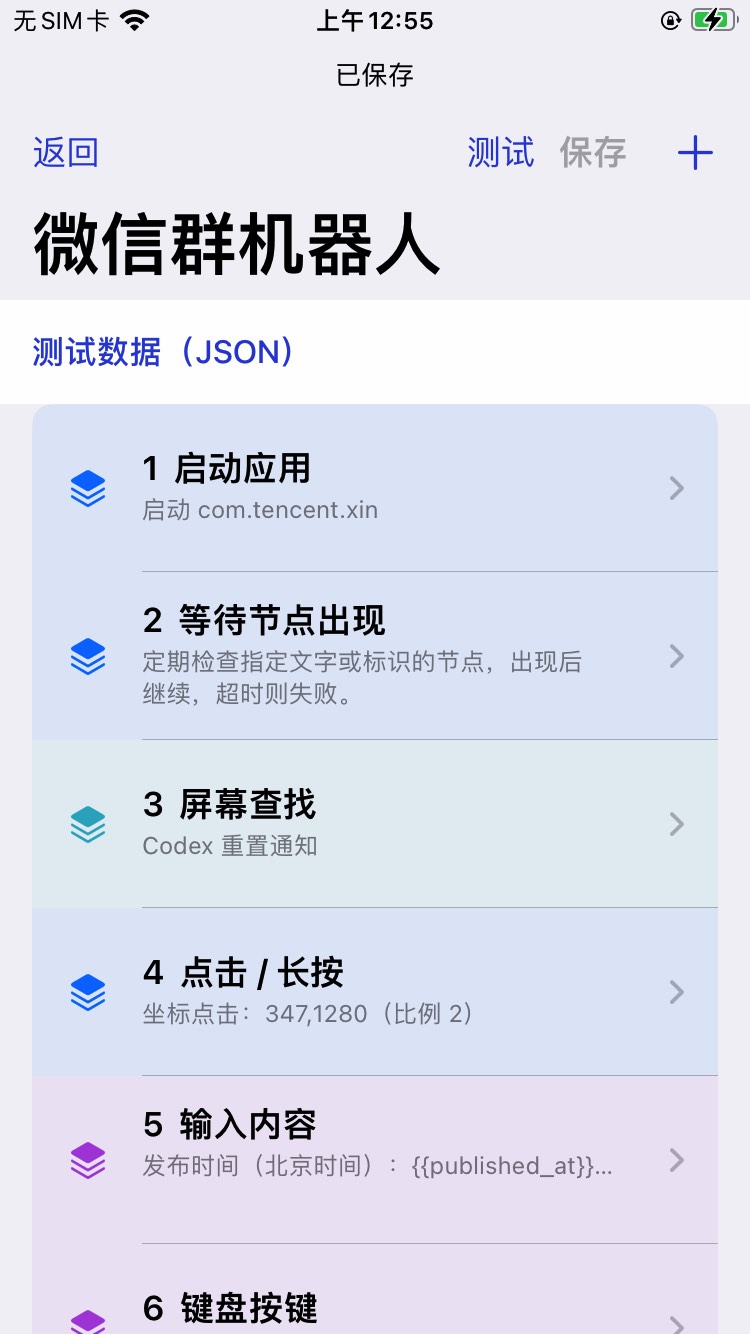Open step 1 启动应用
This screenshot has height=1334, width=750.
pyautogui.click(x=375, y=488)
